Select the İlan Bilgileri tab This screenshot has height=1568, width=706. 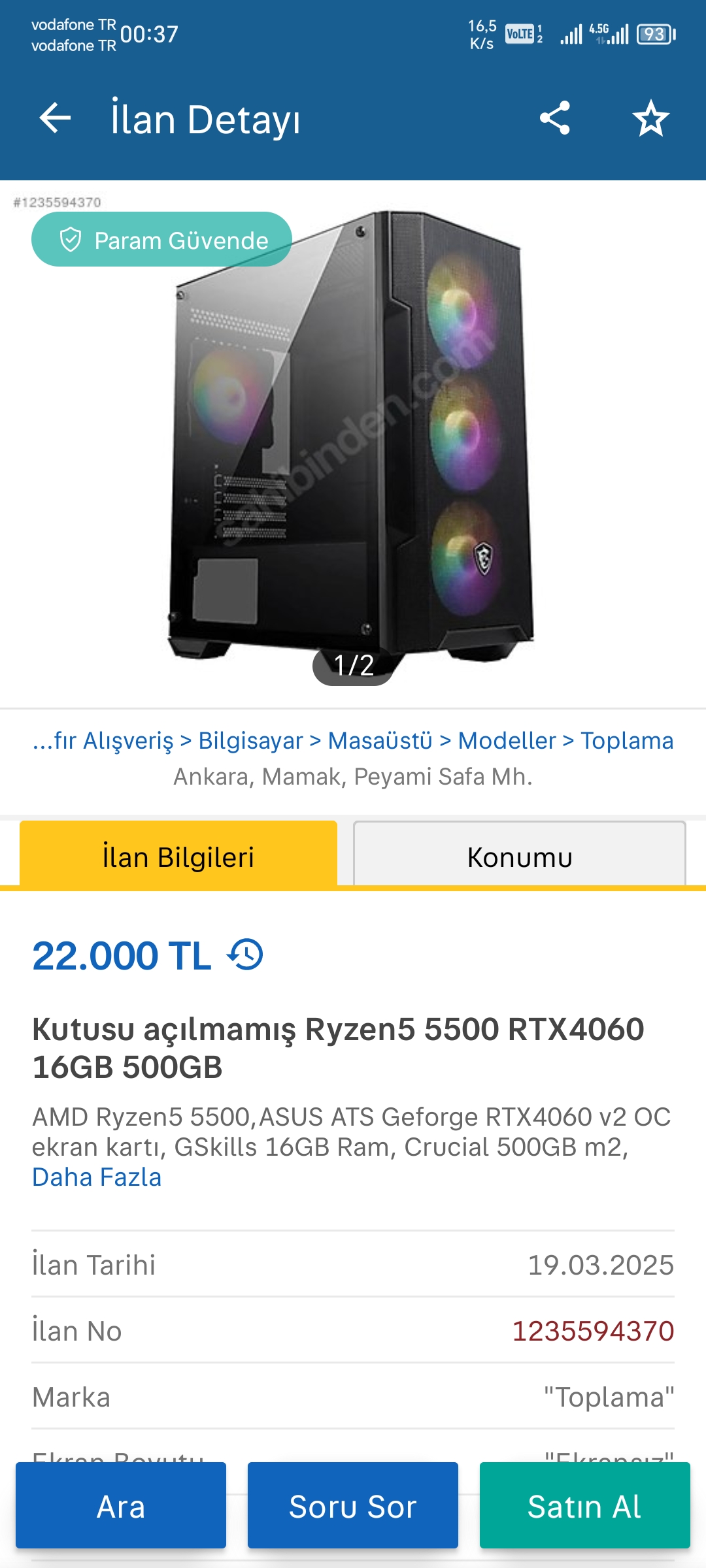[x=178, y=857]
